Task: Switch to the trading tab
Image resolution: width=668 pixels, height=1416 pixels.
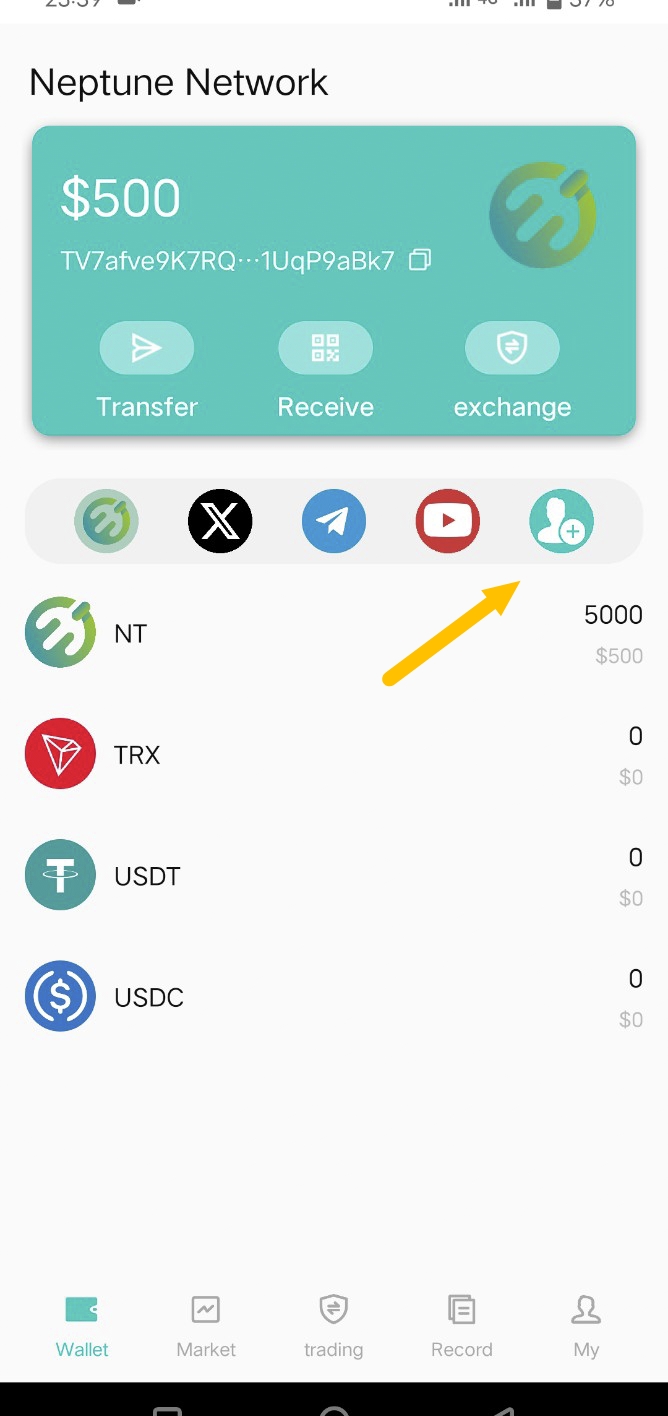Action: click(333, 1324)
